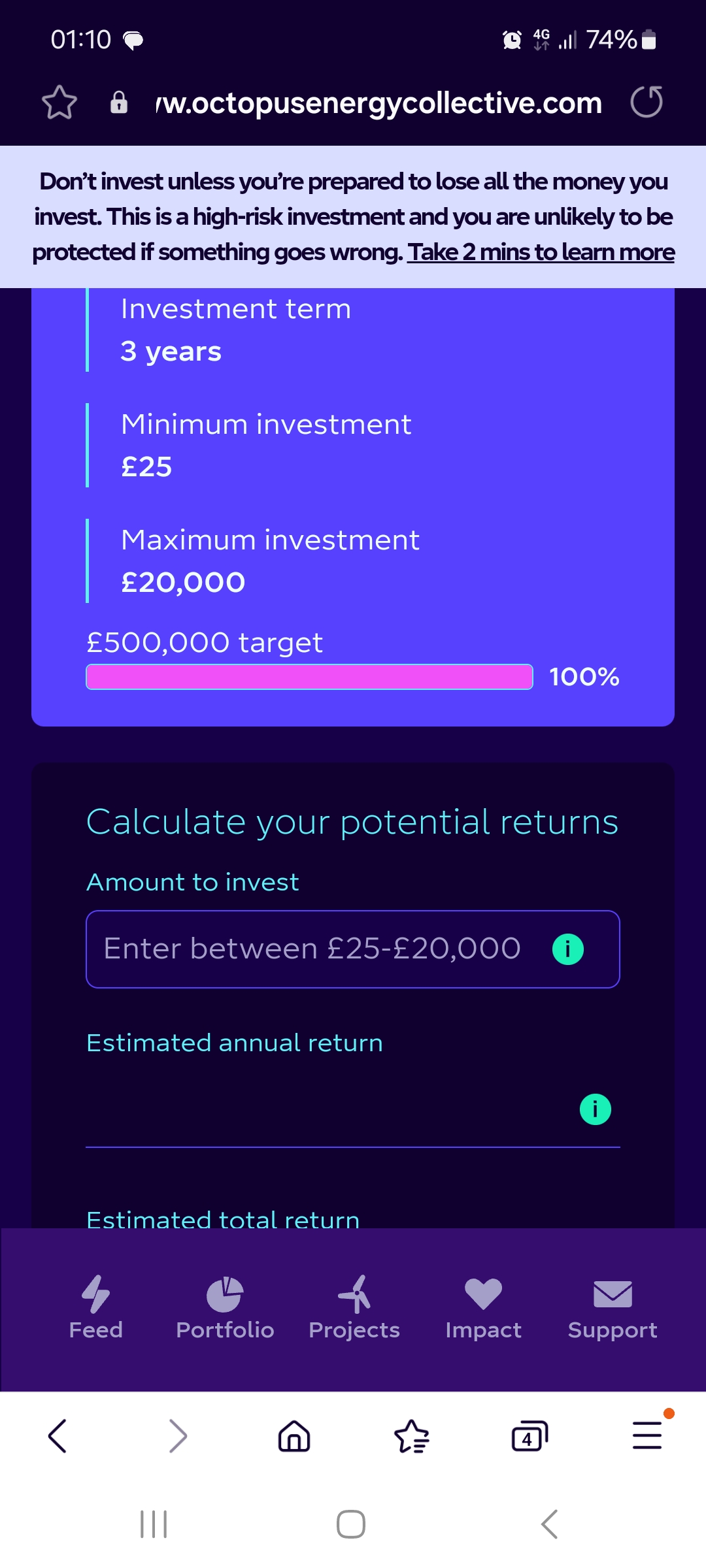Open the browser bookmarks list
Viewport: 706px width, 1568px height.
click(412, 1436)
